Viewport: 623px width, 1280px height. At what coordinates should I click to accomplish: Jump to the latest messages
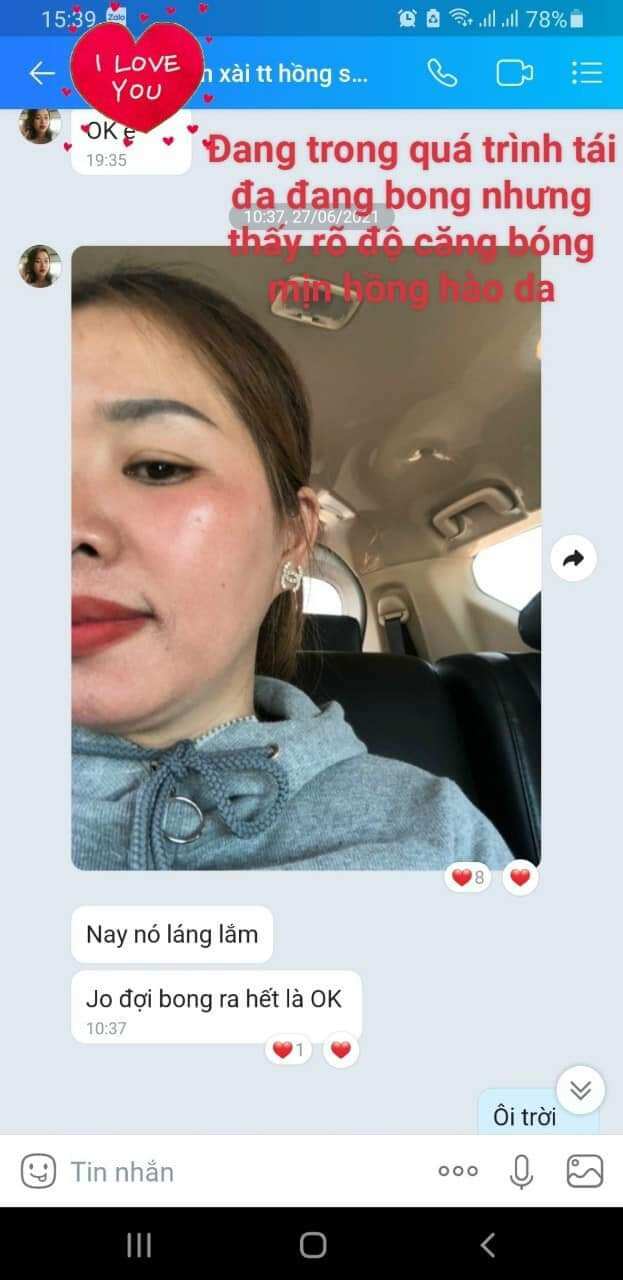coord(581,1089)
